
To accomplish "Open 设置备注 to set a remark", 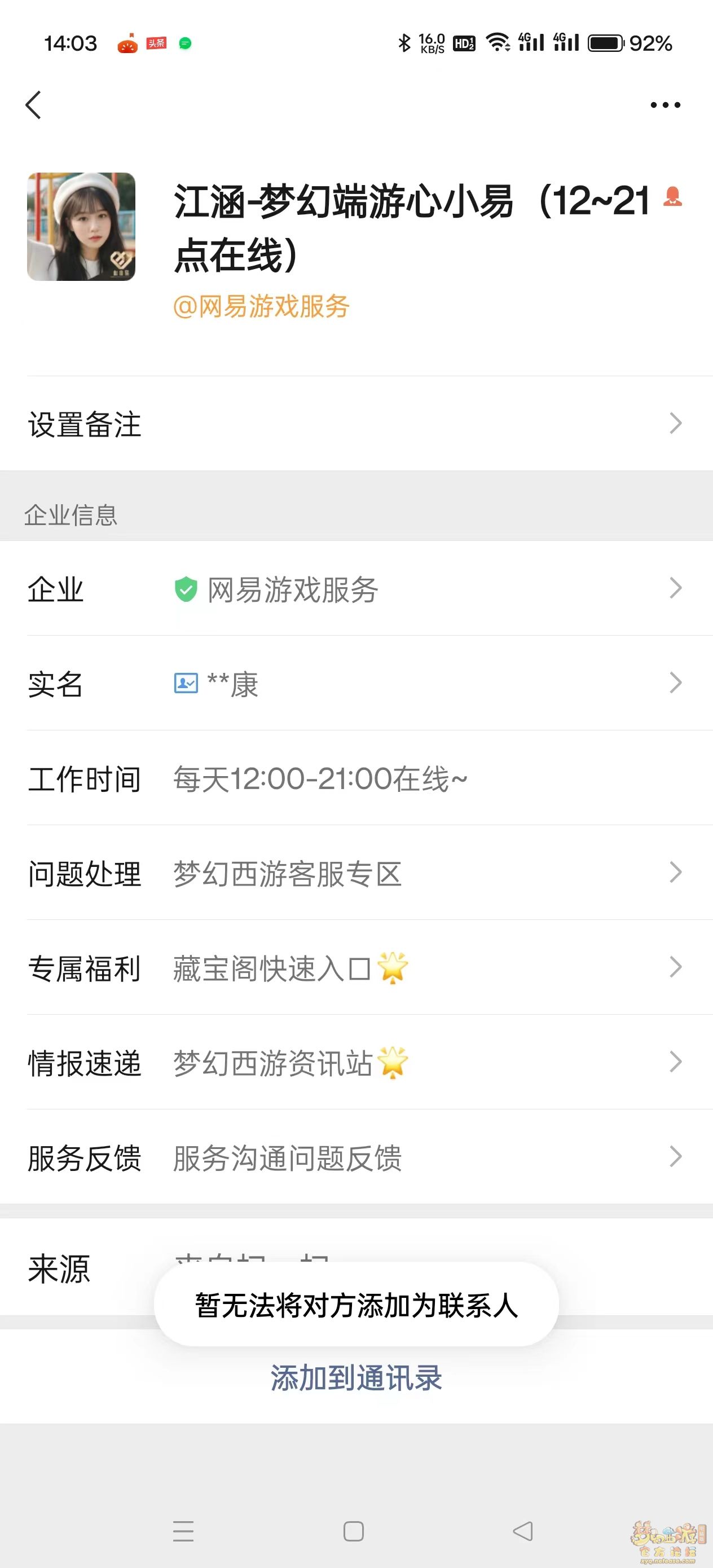I will click(x=356, y=424).
